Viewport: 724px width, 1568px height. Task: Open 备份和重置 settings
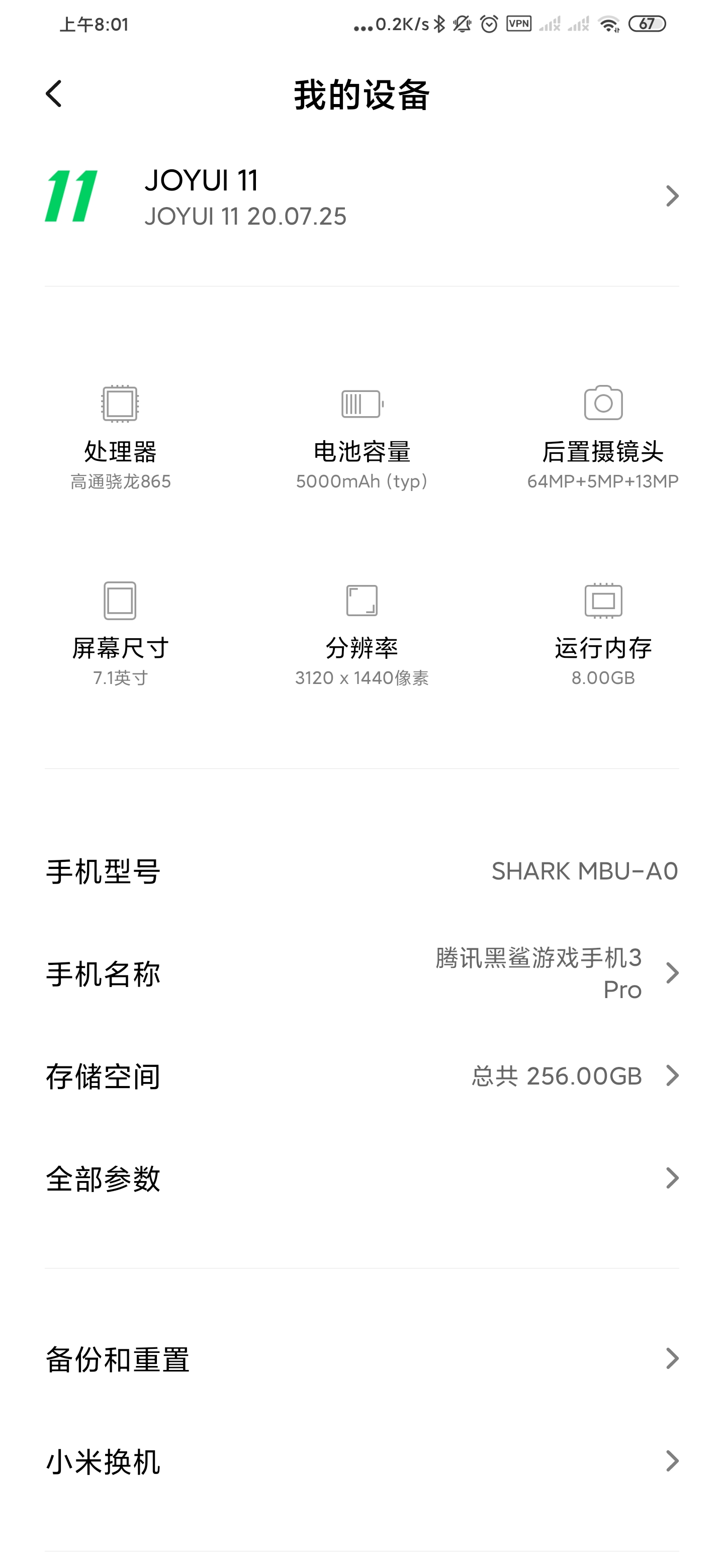pyautogui.click(x=361, y=1358)
